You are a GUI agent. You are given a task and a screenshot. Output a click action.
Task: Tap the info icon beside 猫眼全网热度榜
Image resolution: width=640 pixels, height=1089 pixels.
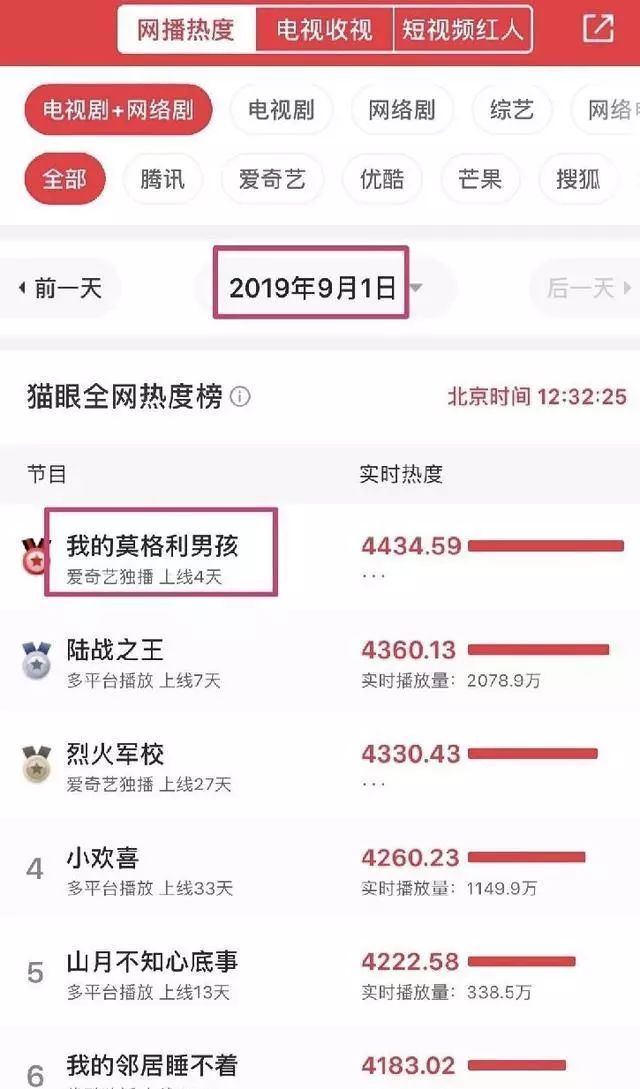240,397
